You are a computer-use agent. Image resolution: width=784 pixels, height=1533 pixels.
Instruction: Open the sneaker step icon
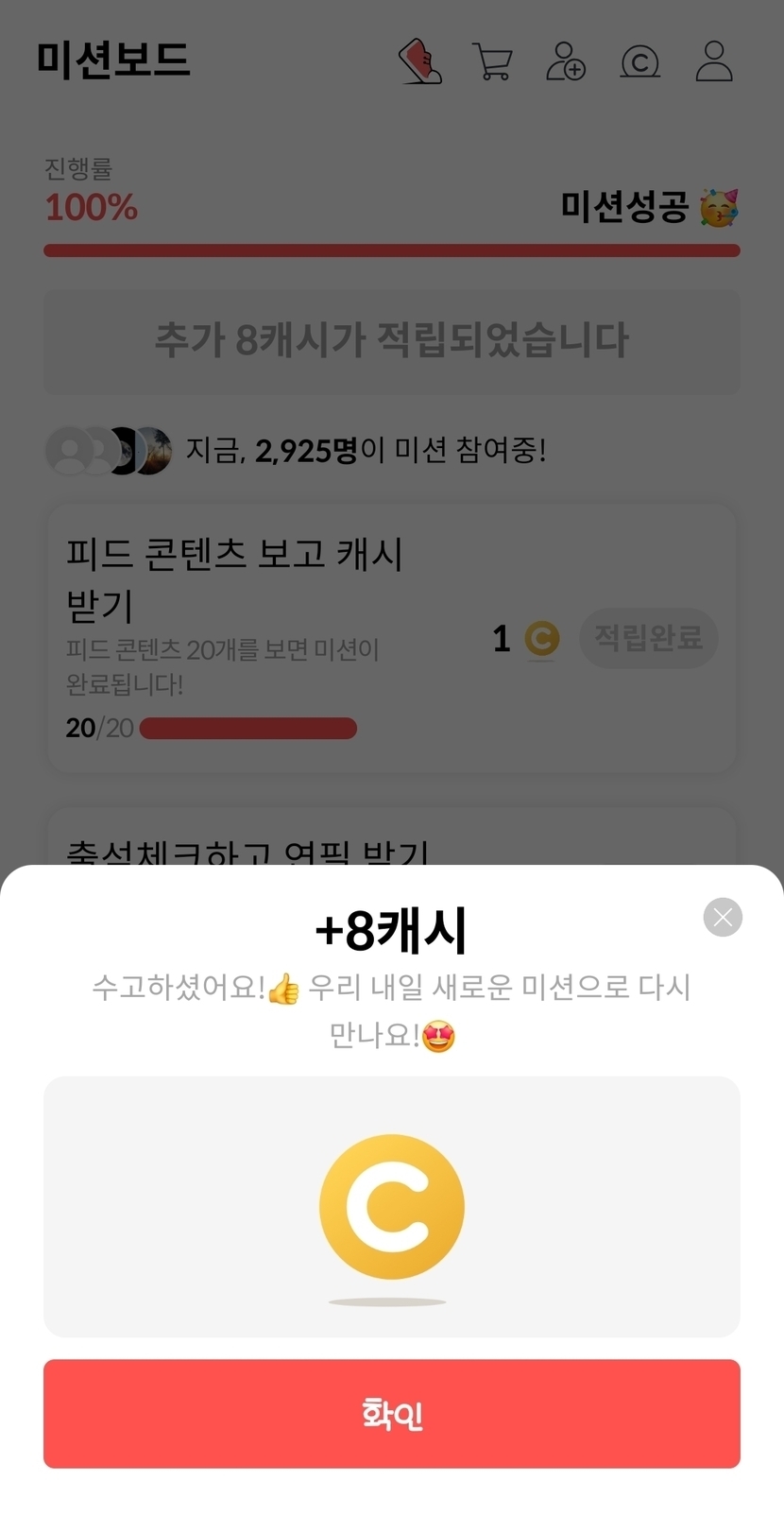(419, 61)
